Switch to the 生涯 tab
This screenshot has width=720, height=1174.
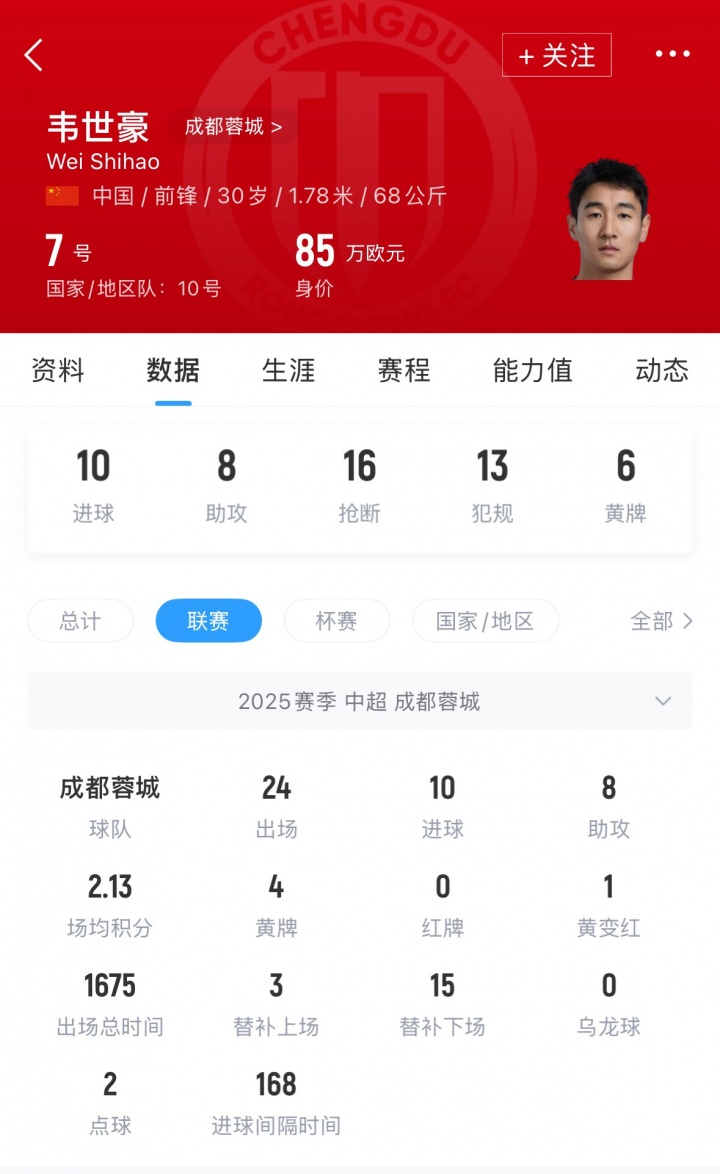(x=288, y=370)
